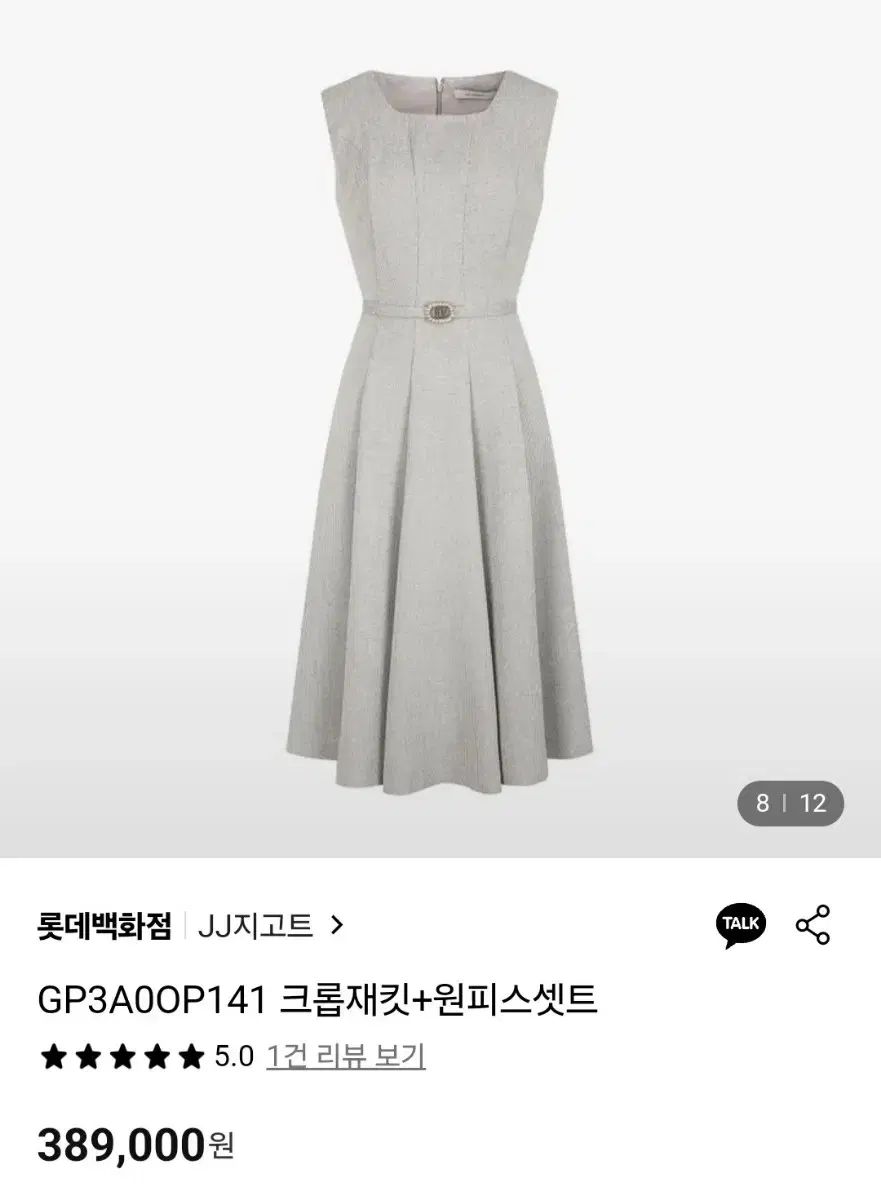View the 1건 리뷰 보기 link
This screenshot has width=881, height=1200.
pos(346,1056)
